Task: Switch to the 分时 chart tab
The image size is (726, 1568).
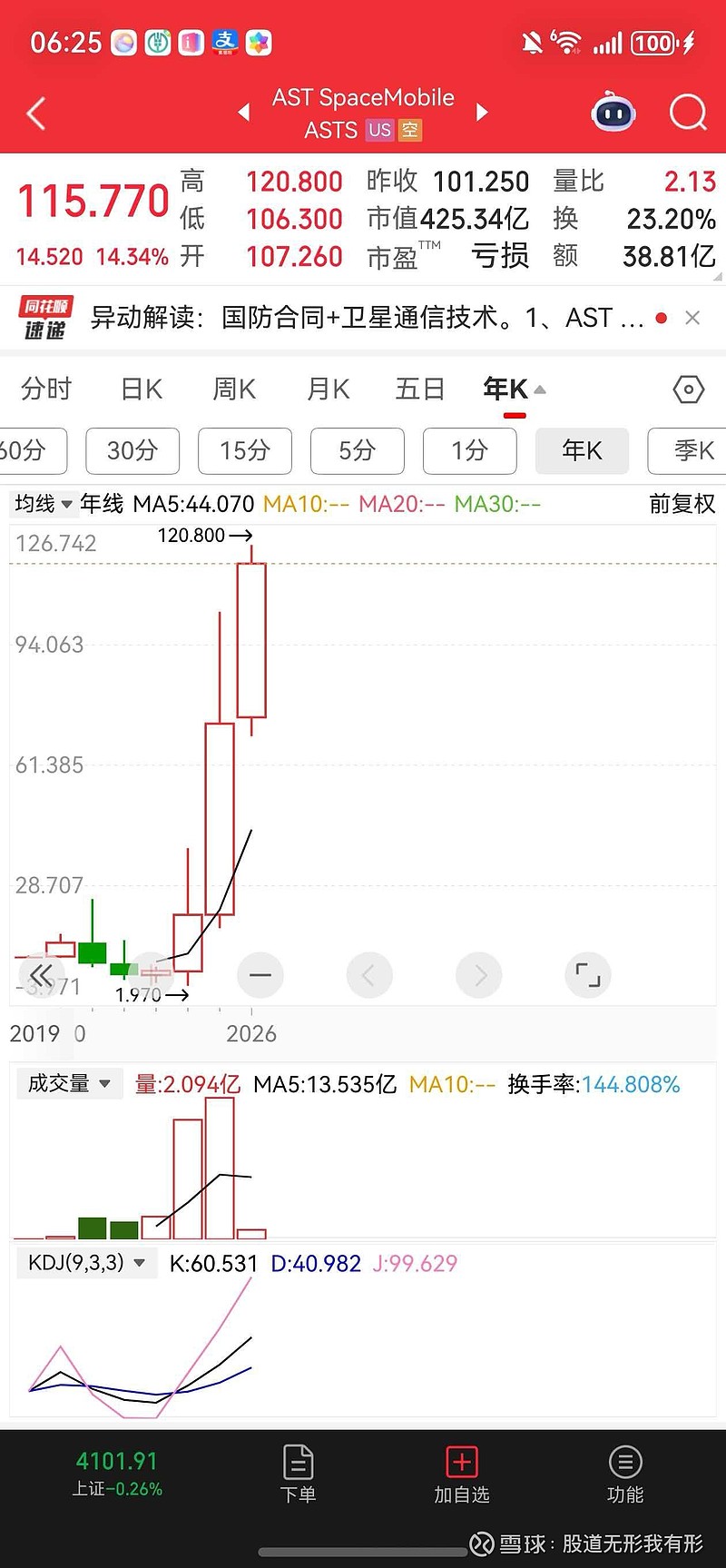Action: point(44,389)
